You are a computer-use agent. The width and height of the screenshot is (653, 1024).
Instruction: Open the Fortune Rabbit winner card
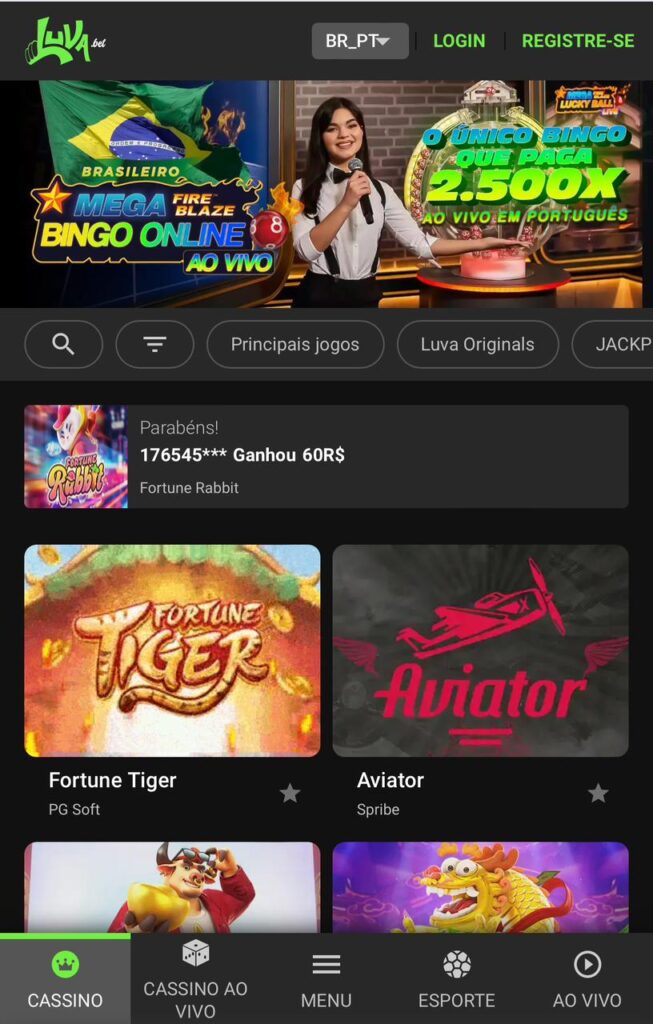click(x=326, y=456)
